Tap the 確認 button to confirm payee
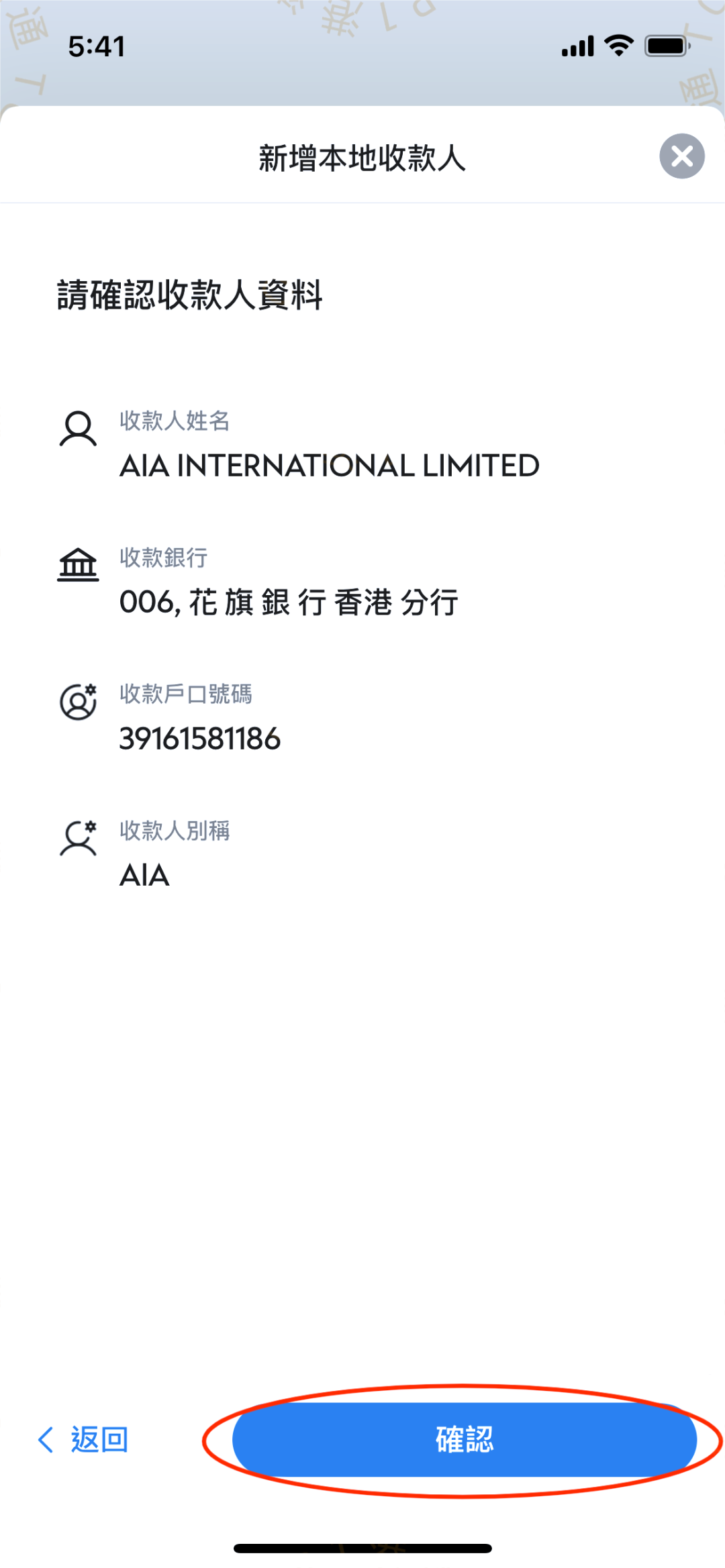This screenshot has width=725, height=1568. pos(464,1439)
